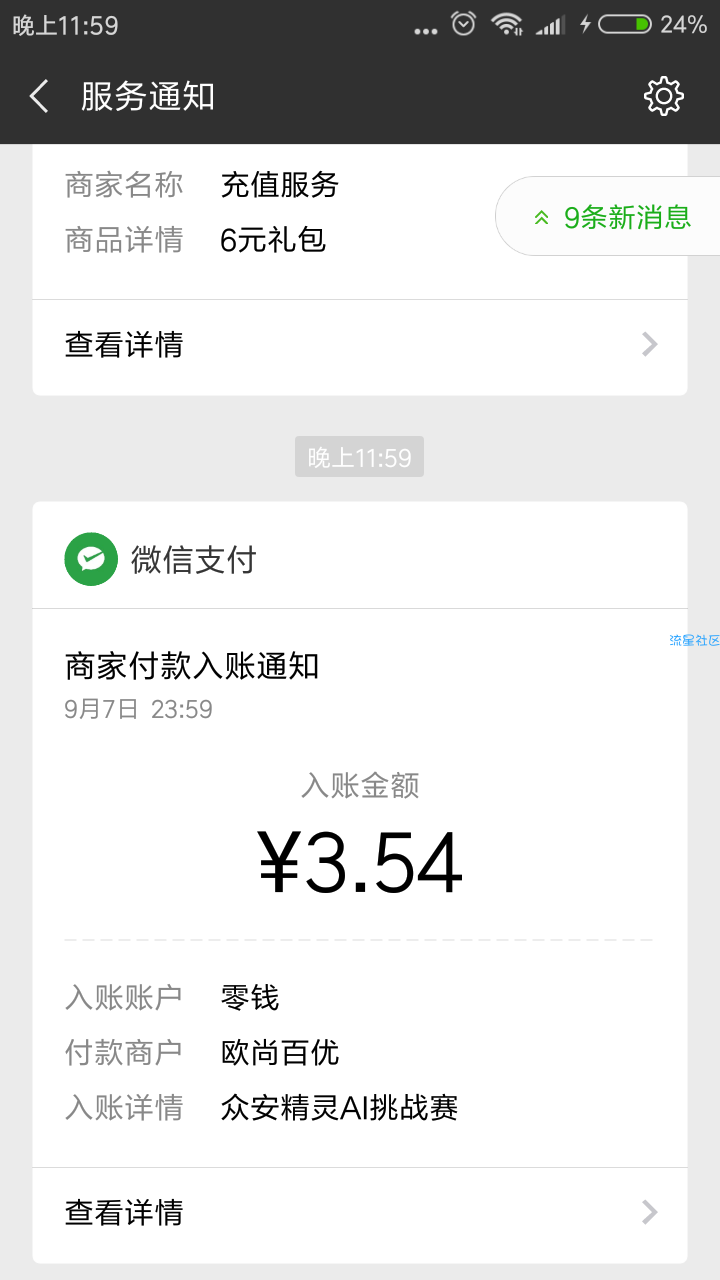Viewport: 720px width, 1280px height.
Task: Go back from 服务通知
Action: pyautogui.click(x=40, y=97)
